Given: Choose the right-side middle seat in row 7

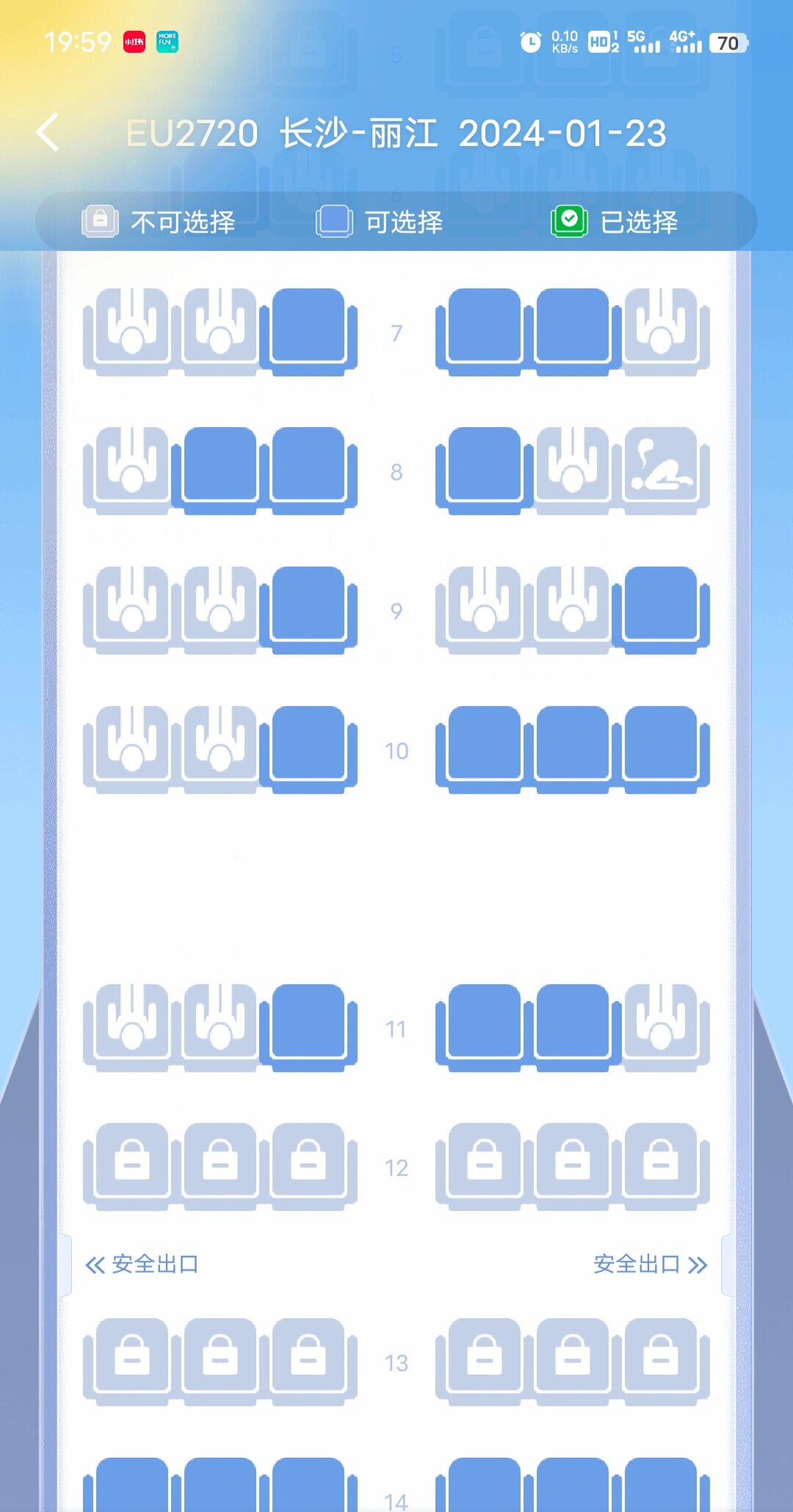Looking at the screenshot, I should point(573,327).
